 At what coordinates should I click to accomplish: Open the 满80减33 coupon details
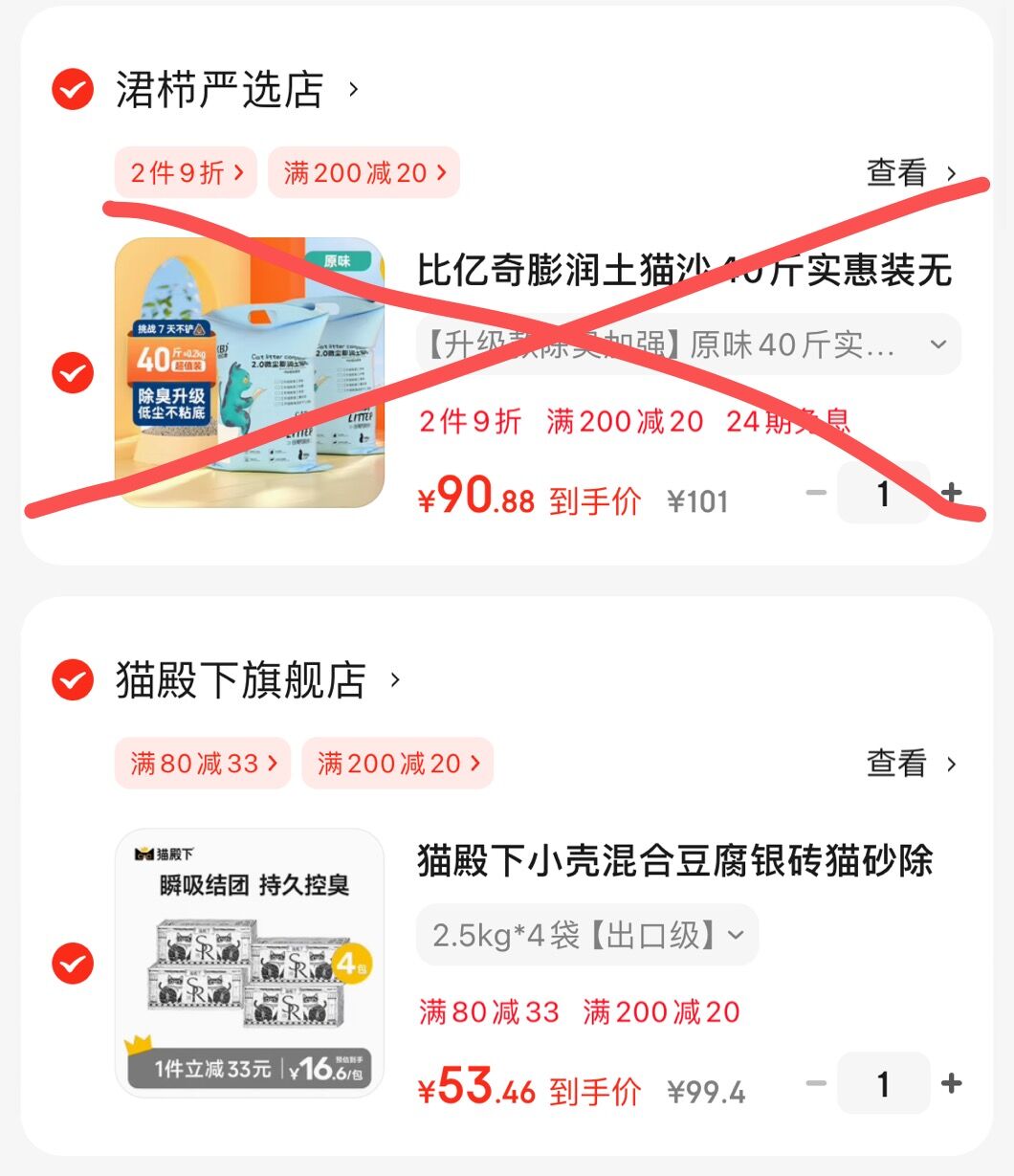202,763
